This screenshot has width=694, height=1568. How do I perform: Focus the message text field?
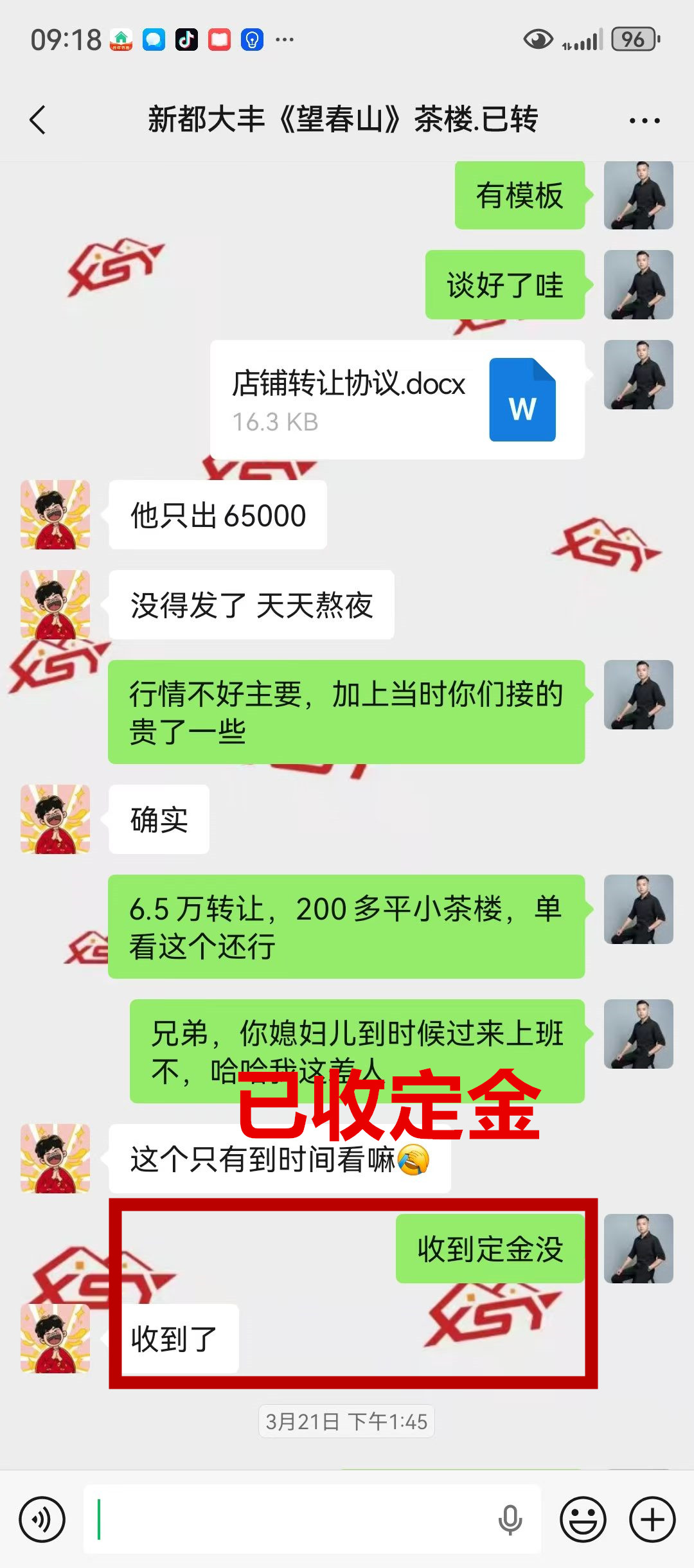click(x=289, y=1520)
